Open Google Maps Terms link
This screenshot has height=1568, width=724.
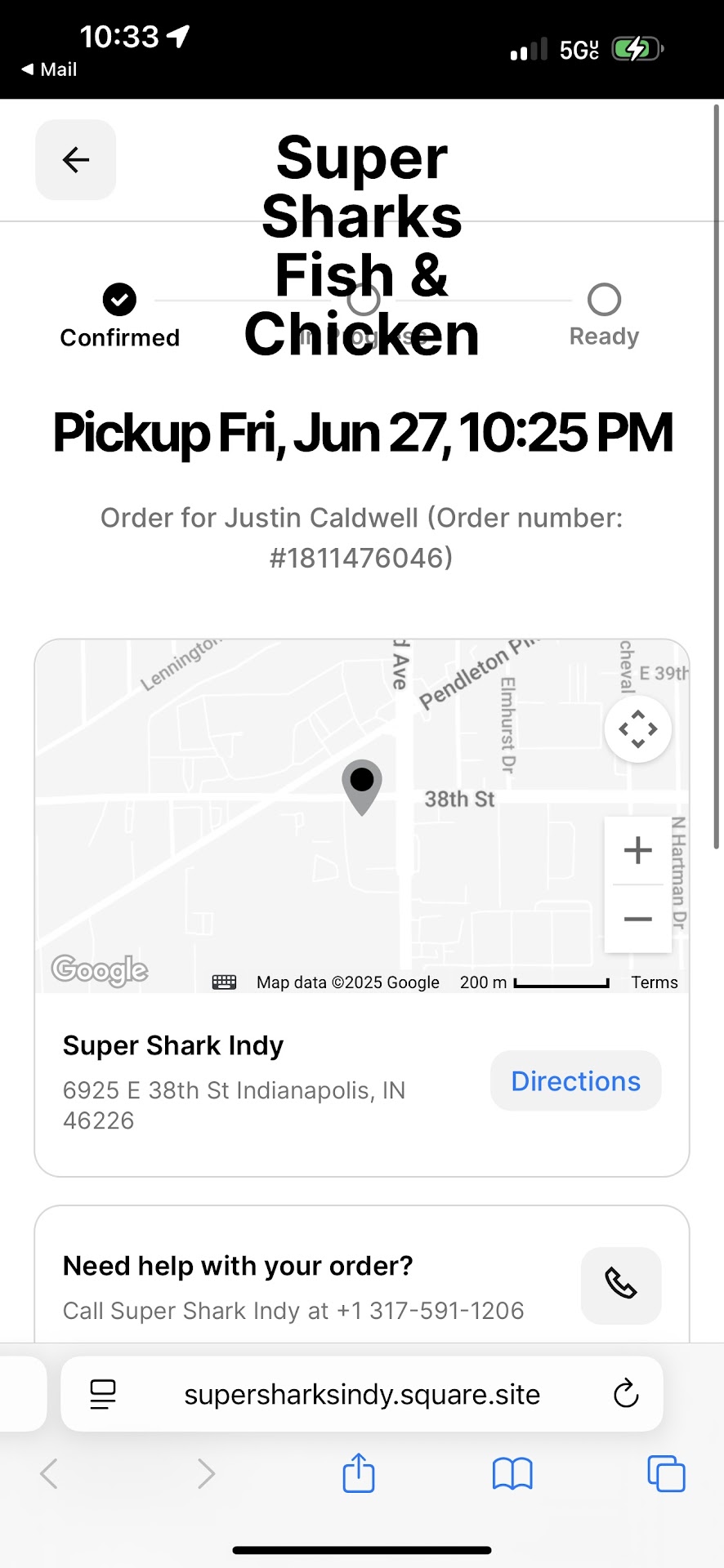pos(654,982)
